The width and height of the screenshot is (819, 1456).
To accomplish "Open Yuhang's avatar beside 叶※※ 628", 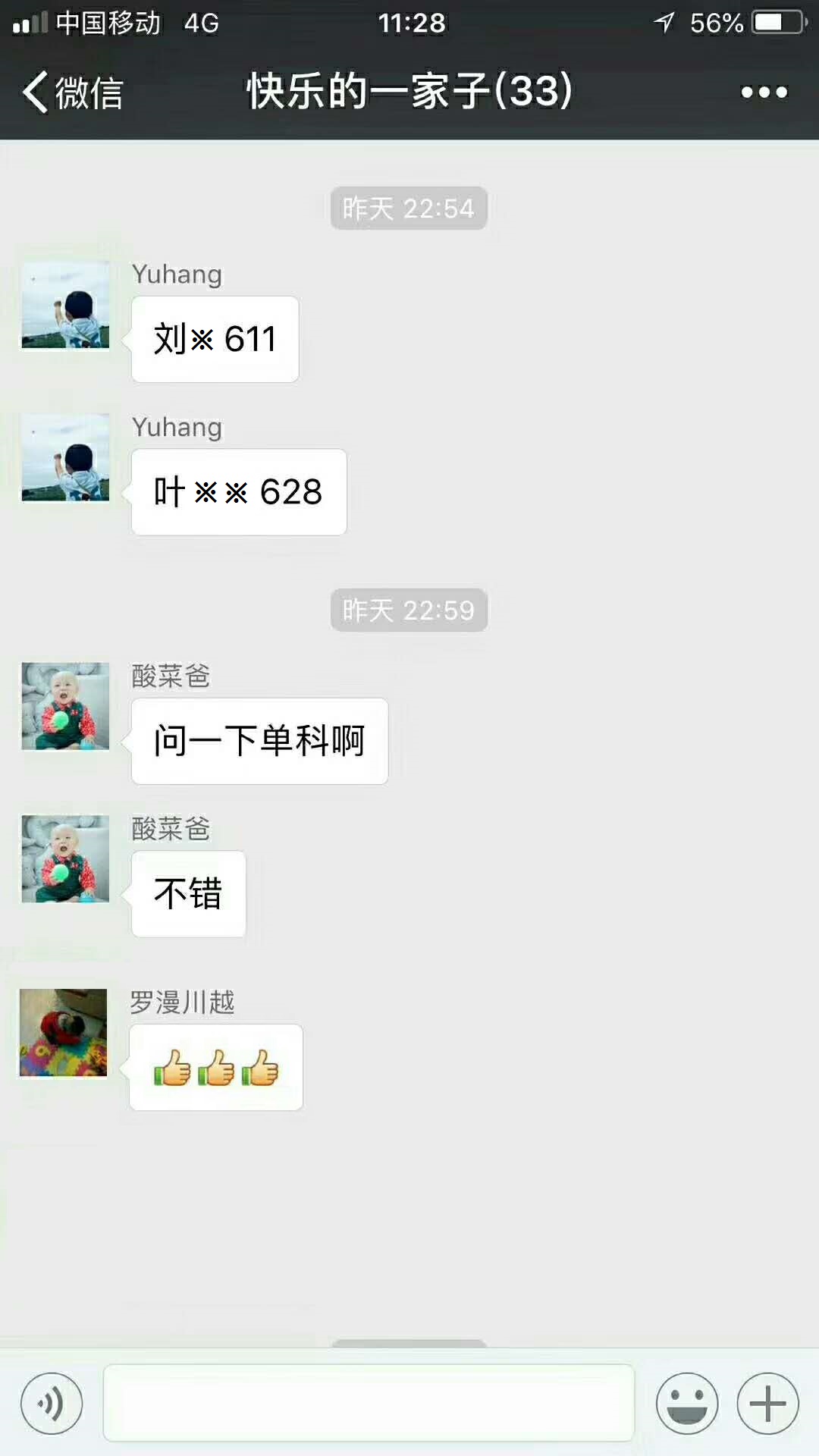I will [65, 457].
